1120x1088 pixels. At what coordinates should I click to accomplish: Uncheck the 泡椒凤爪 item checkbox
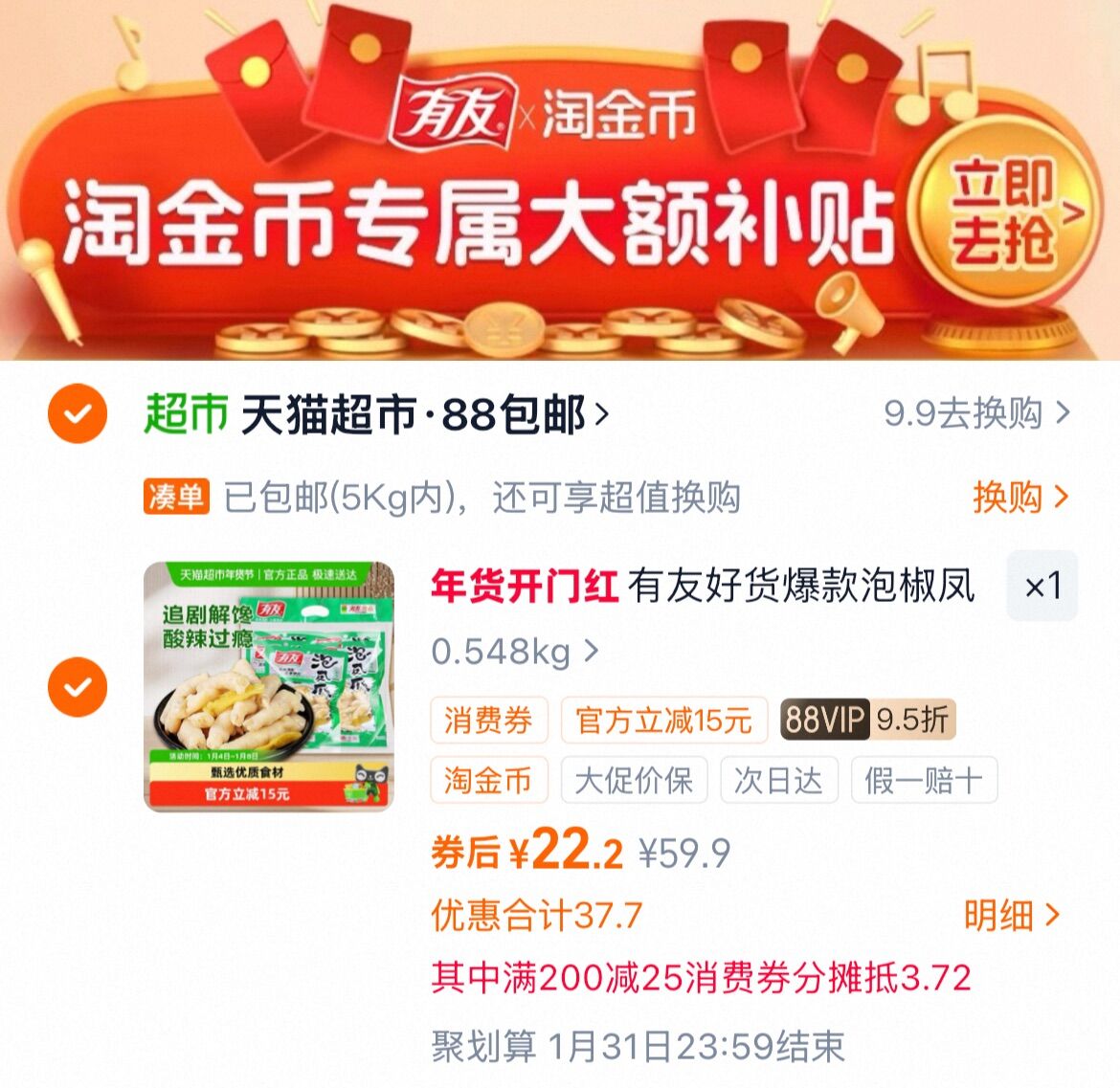[x=78, y=687]
